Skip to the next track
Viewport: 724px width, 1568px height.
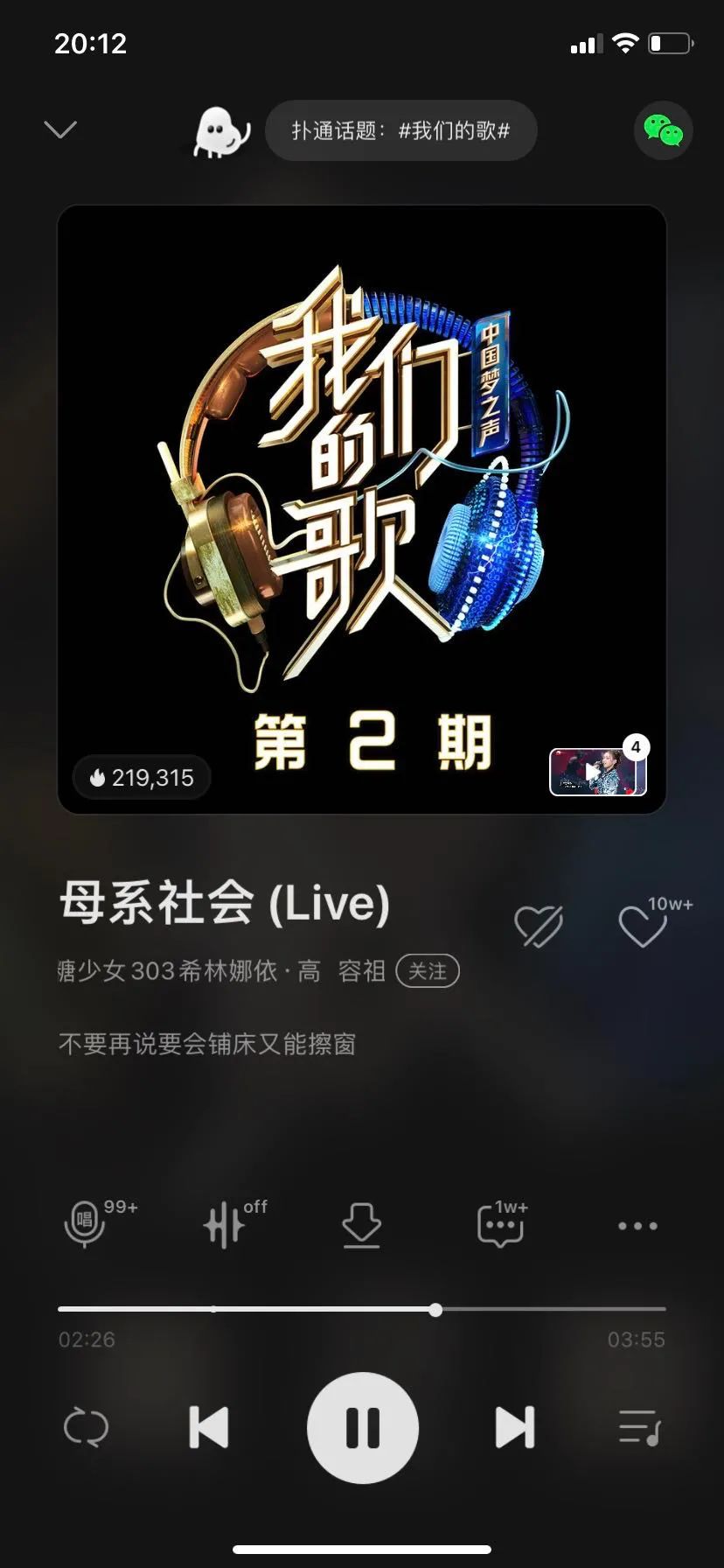click(x=514, y=1428)
